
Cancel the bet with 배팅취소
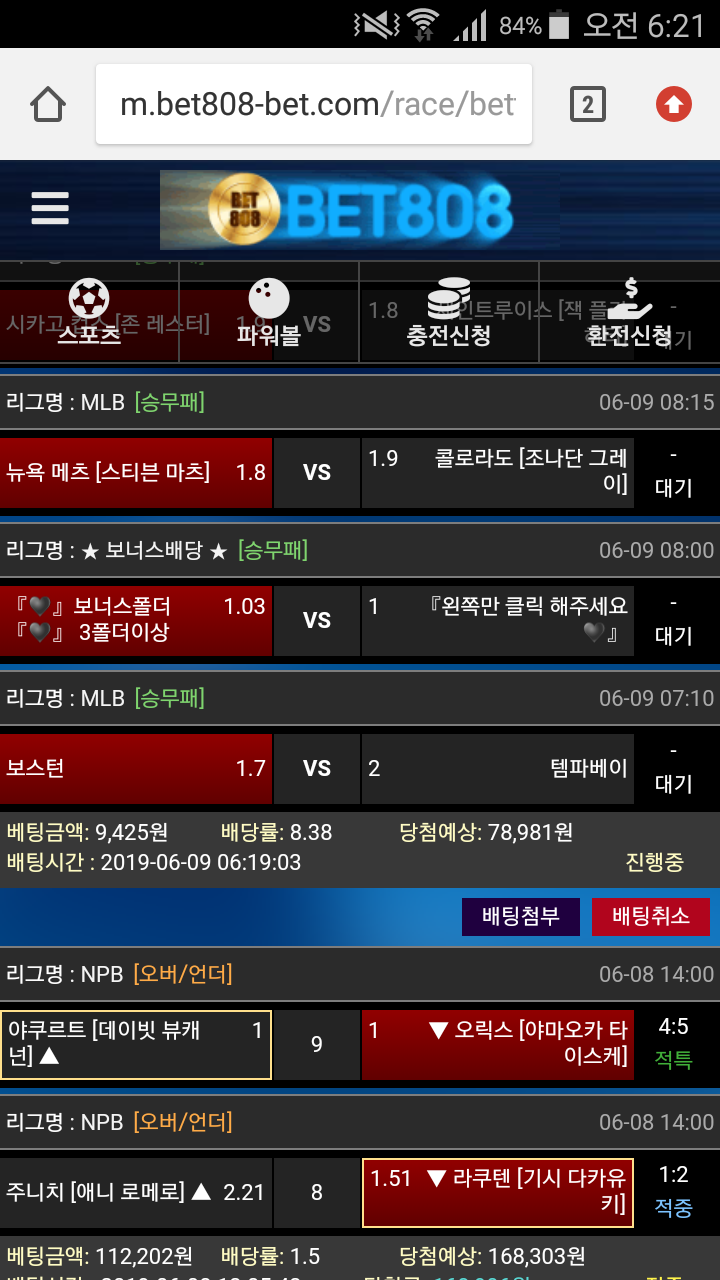click(x=651, y=916)
